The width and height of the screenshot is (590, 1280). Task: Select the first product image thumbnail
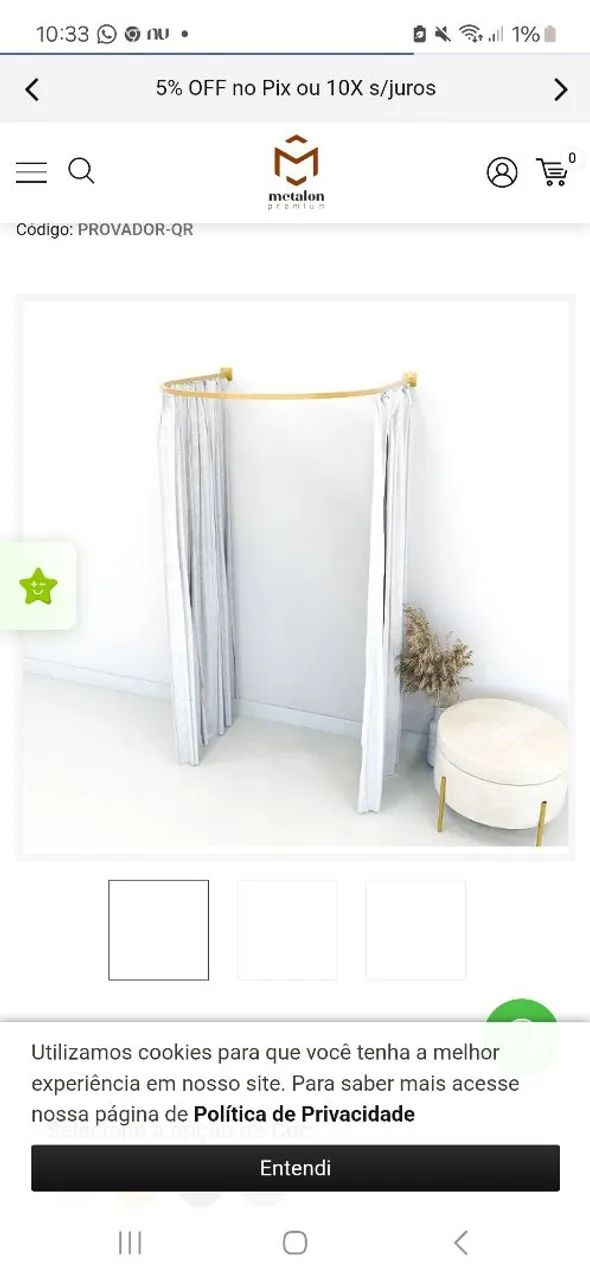pyautogui.click(x=159, y=930)
